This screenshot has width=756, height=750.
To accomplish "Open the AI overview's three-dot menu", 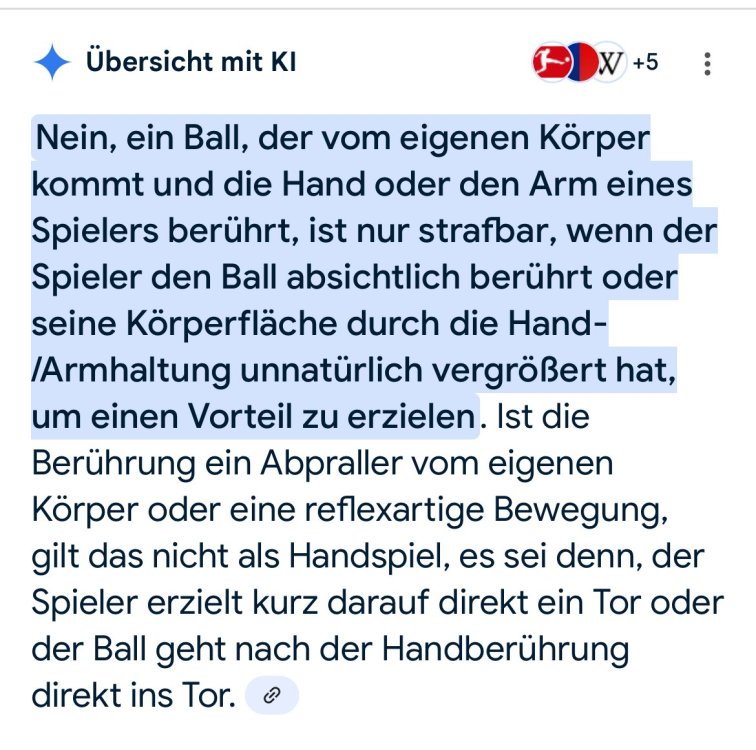I will (x=707, y=64).
